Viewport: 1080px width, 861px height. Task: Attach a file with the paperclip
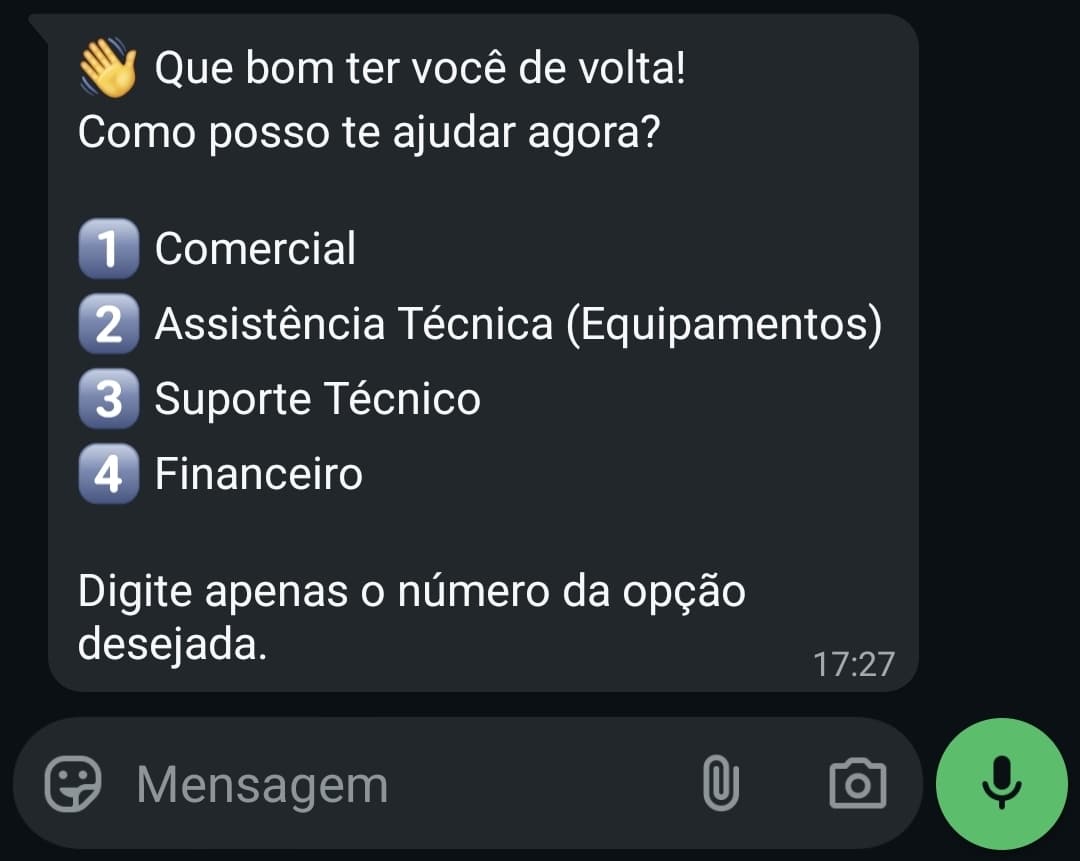(x=721, y=783)
